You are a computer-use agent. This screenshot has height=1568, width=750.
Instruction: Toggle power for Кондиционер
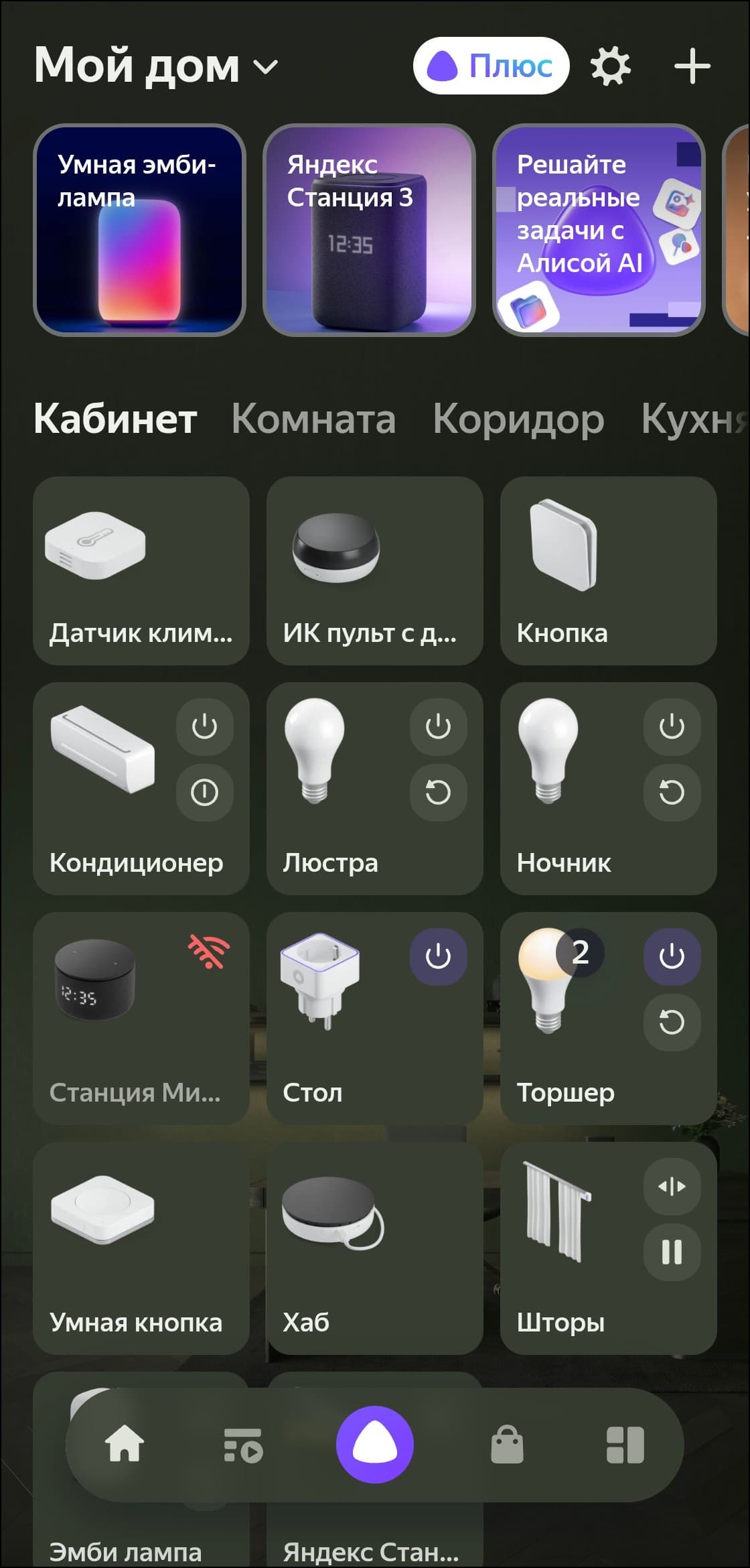click(204, 727)
